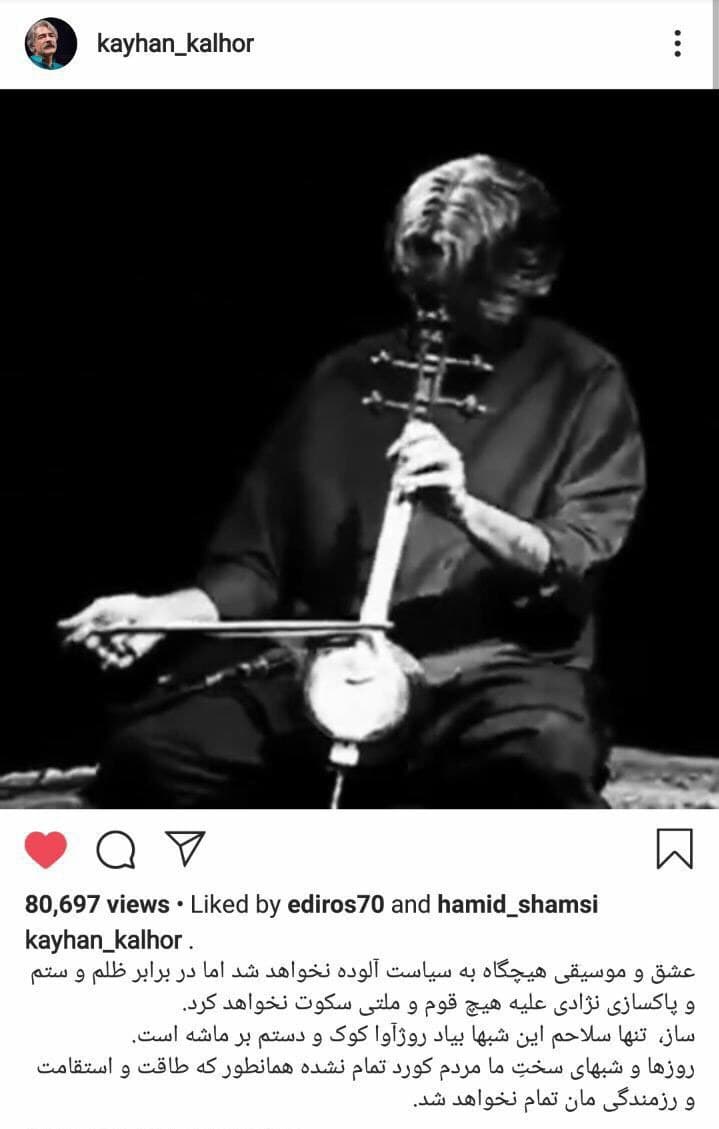Open kayhan_kalhor's profile picture
The height and width of the screenshot is (1129, 719).
(50, 44)
